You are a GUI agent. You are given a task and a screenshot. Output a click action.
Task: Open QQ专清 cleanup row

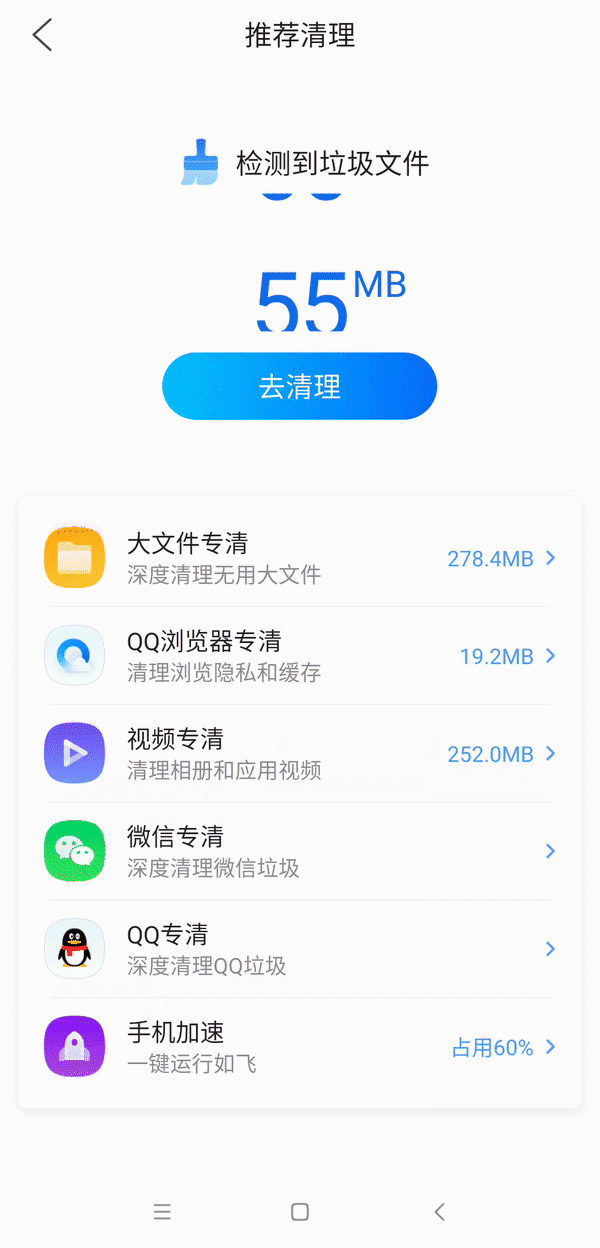[x=300, y=950]
